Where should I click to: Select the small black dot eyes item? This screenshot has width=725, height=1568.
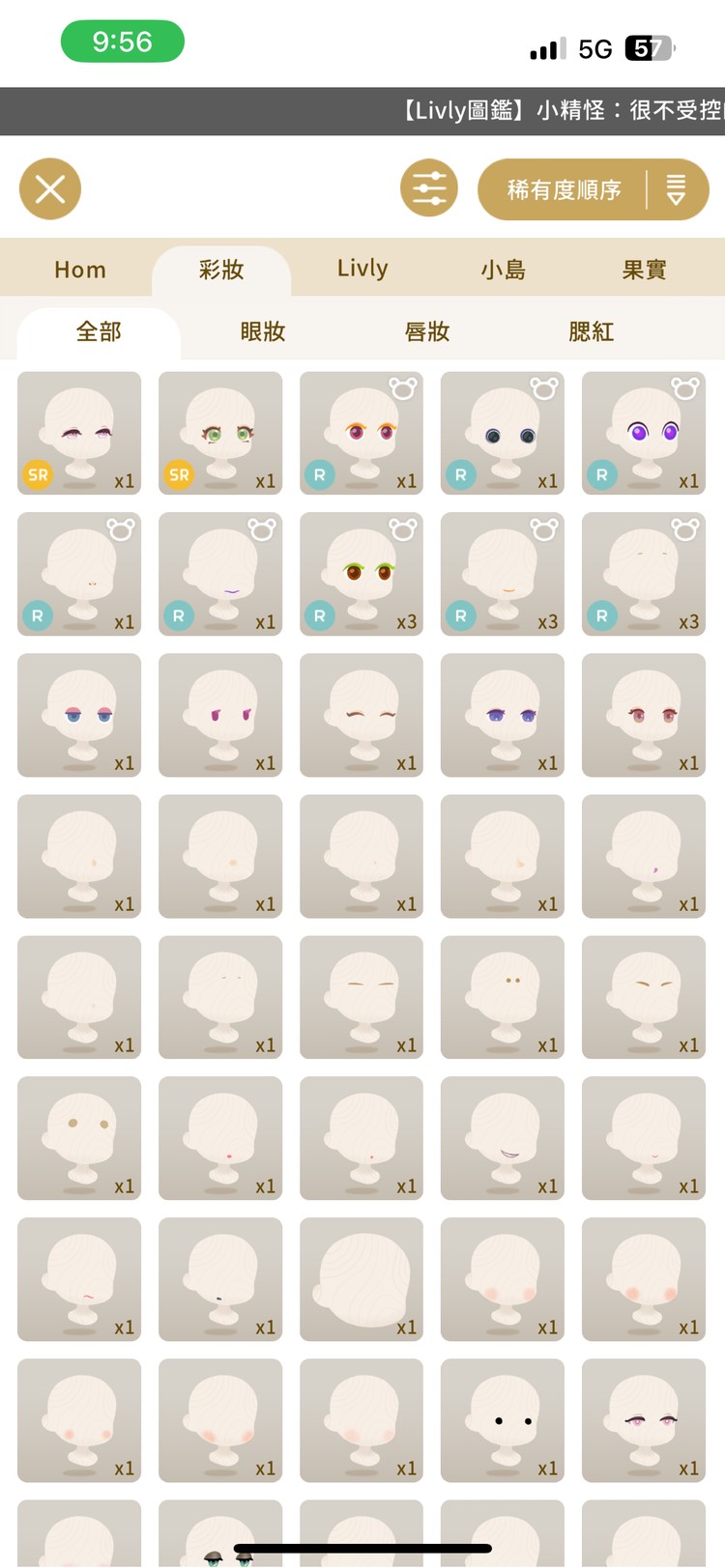tap(503, 1420)
